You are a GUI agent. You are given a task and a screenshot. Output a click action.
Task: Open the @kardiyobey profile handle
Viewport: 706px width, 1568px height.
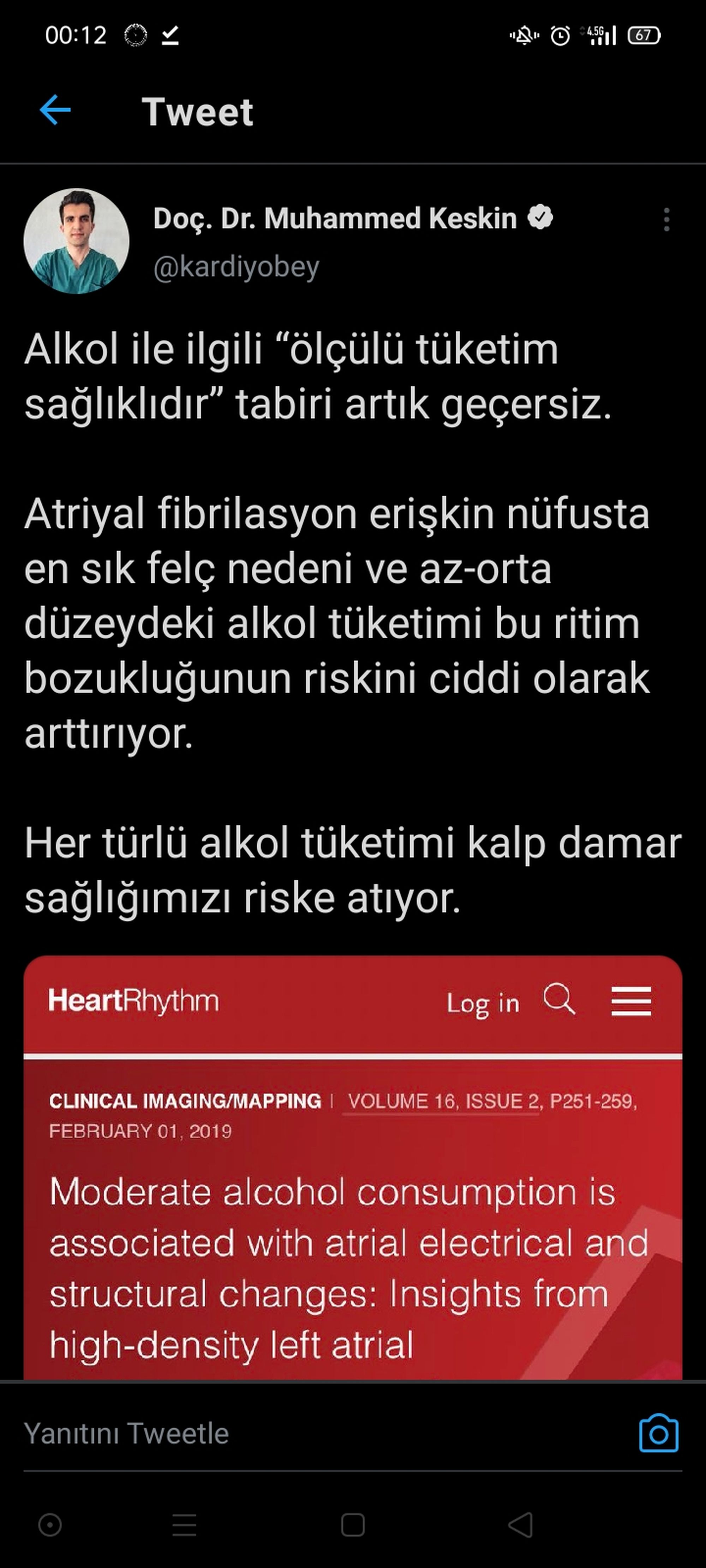tap(236, 267)
